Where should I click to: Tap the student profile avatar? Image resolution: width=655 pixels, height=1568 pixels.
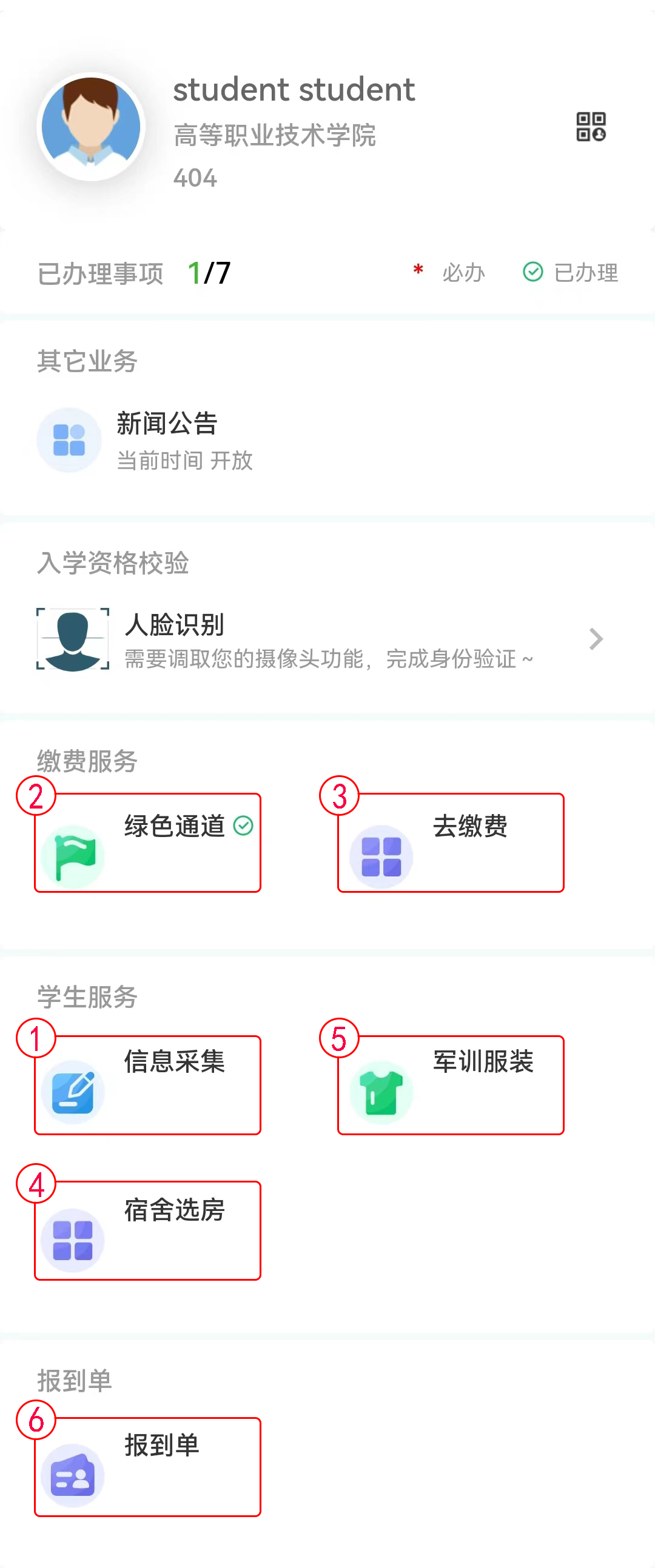92,127
